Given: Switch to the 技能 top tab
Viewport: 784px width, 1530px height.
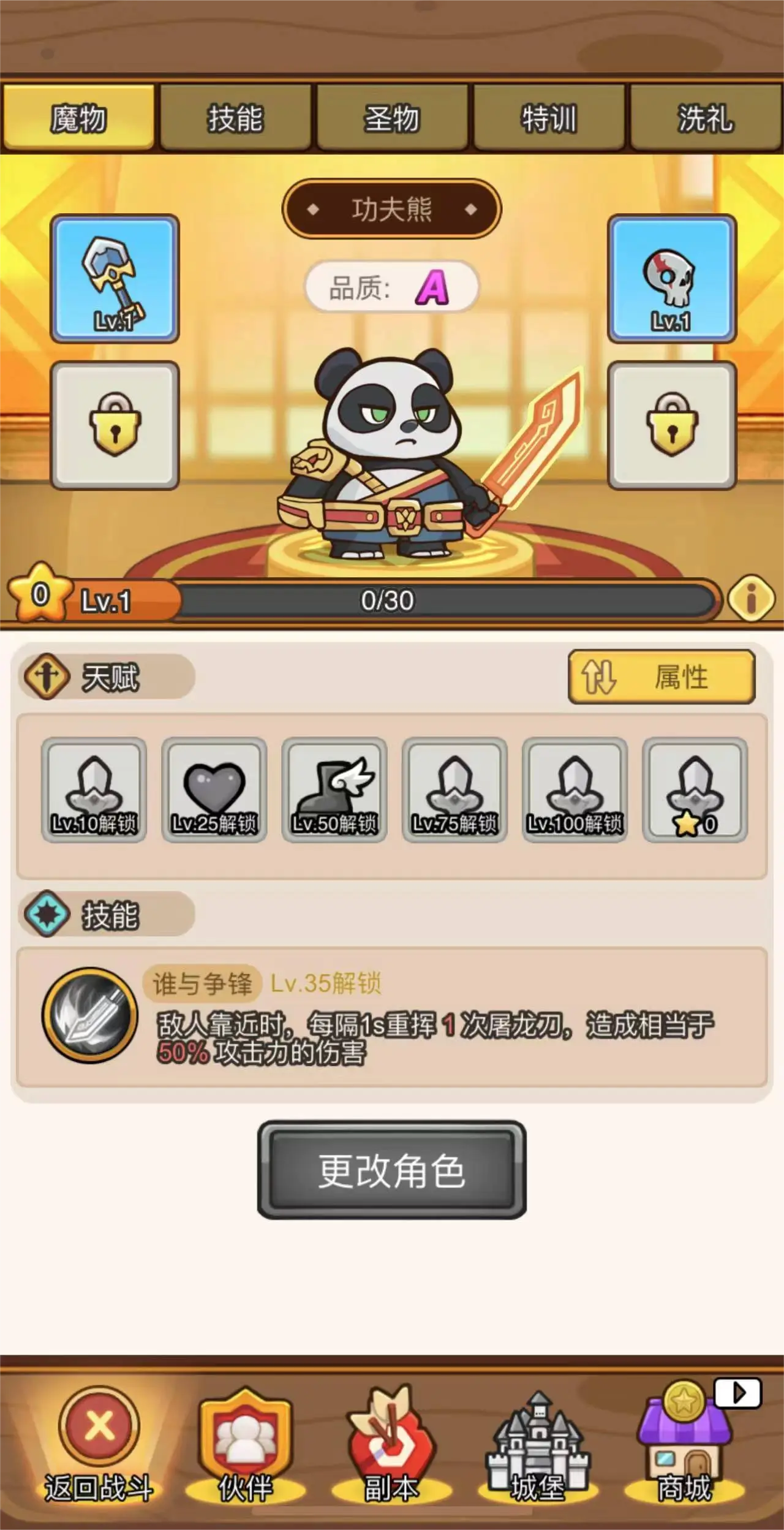Looking at the screenshot, I should 235,118.
